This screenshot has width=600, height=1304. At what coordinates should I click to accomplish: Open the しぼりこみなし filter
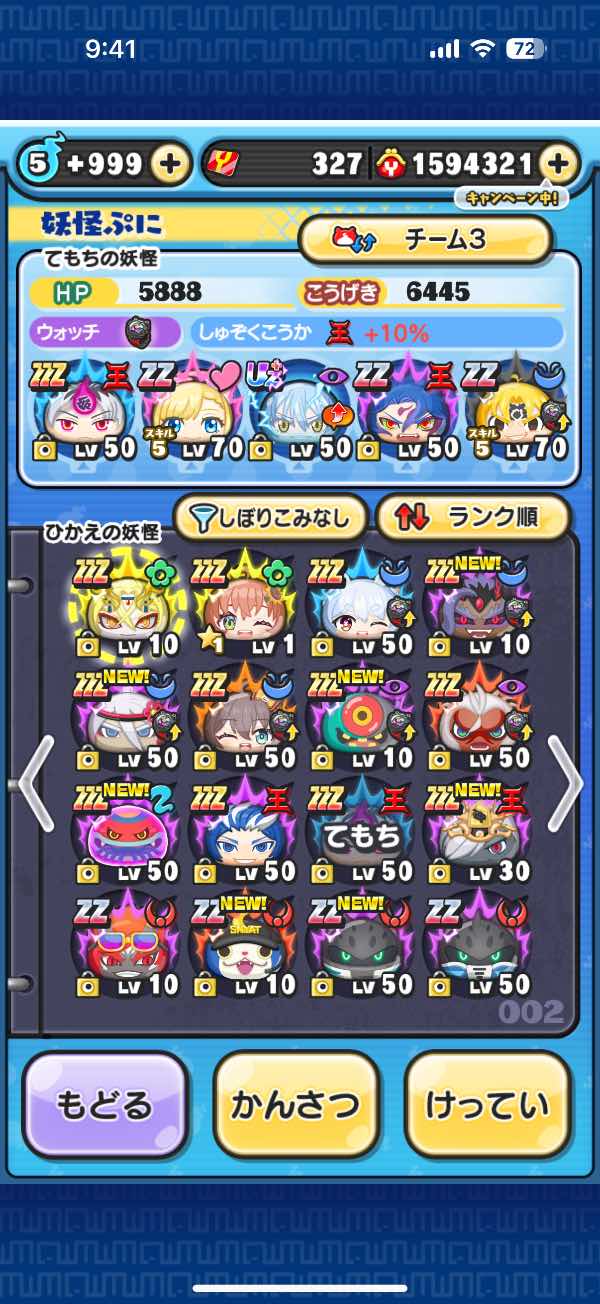(270, 517)
